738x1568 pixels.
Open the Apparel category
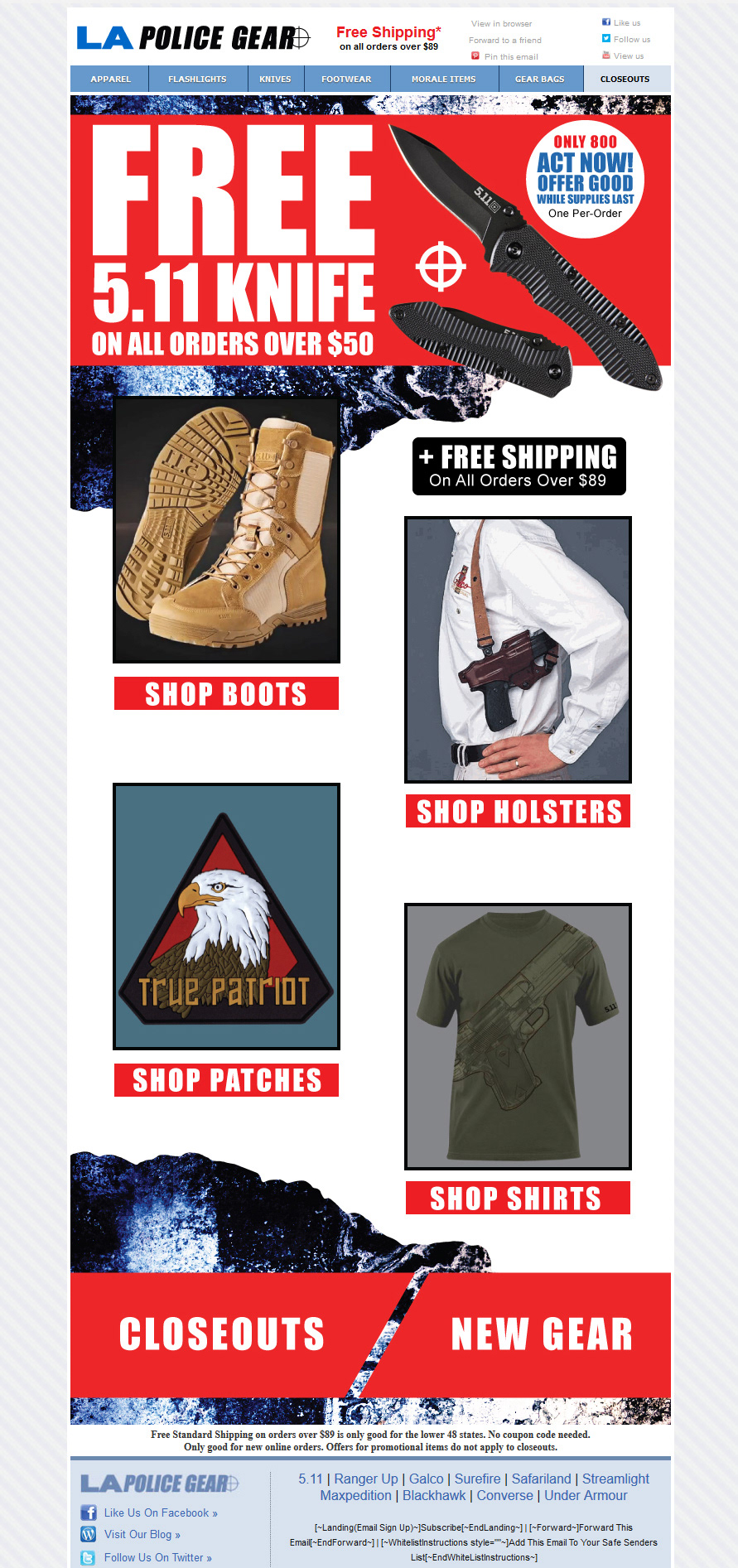click(110, 80)
